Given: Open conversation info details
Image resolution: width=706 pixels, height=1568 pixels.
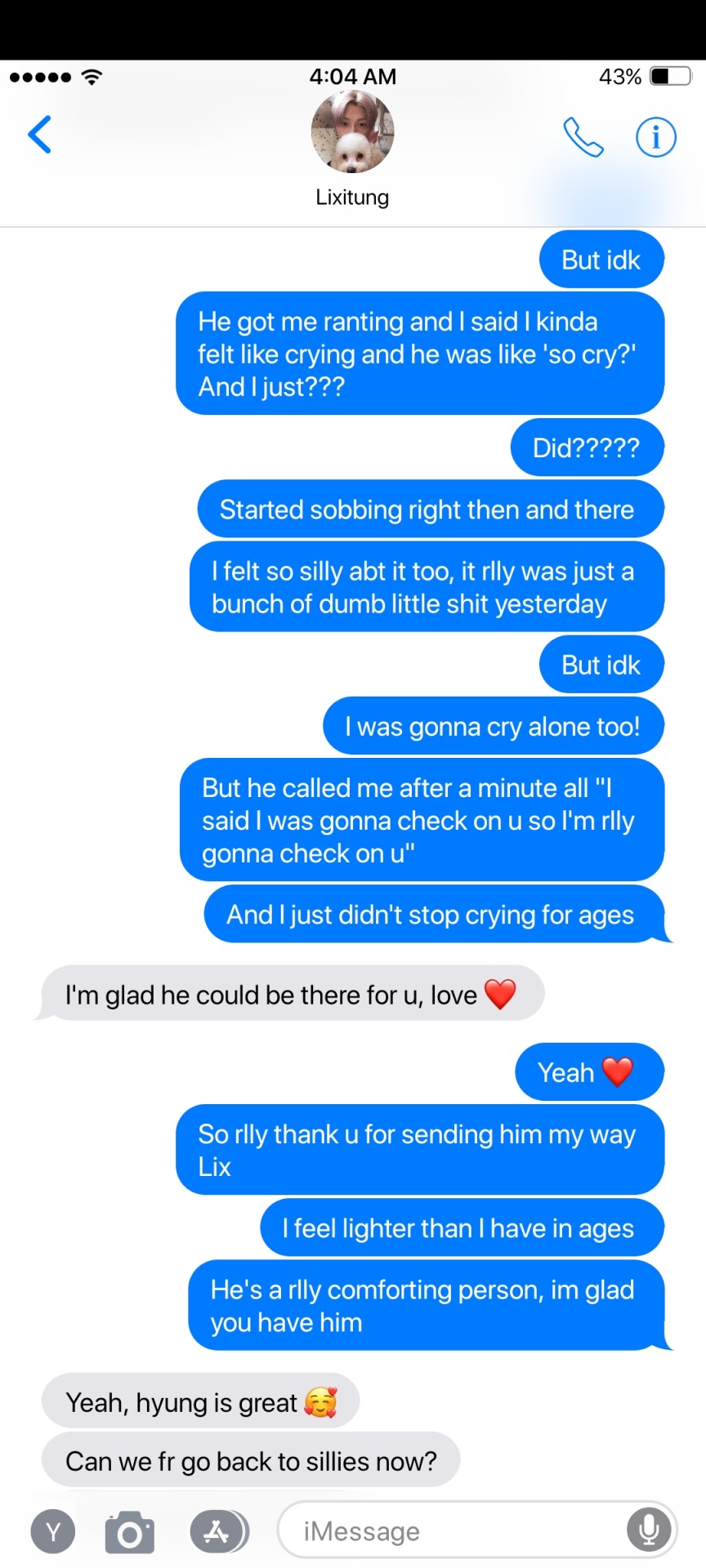Looking at the screenshot, I should click(655, 136).
